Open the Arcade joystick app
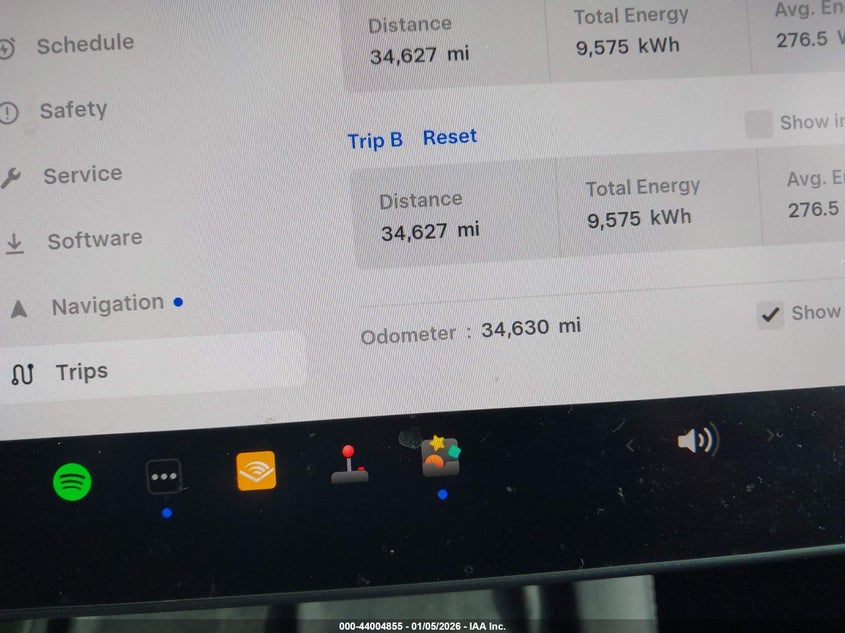This screenshot has width=845, height=633. pos(349,466)
